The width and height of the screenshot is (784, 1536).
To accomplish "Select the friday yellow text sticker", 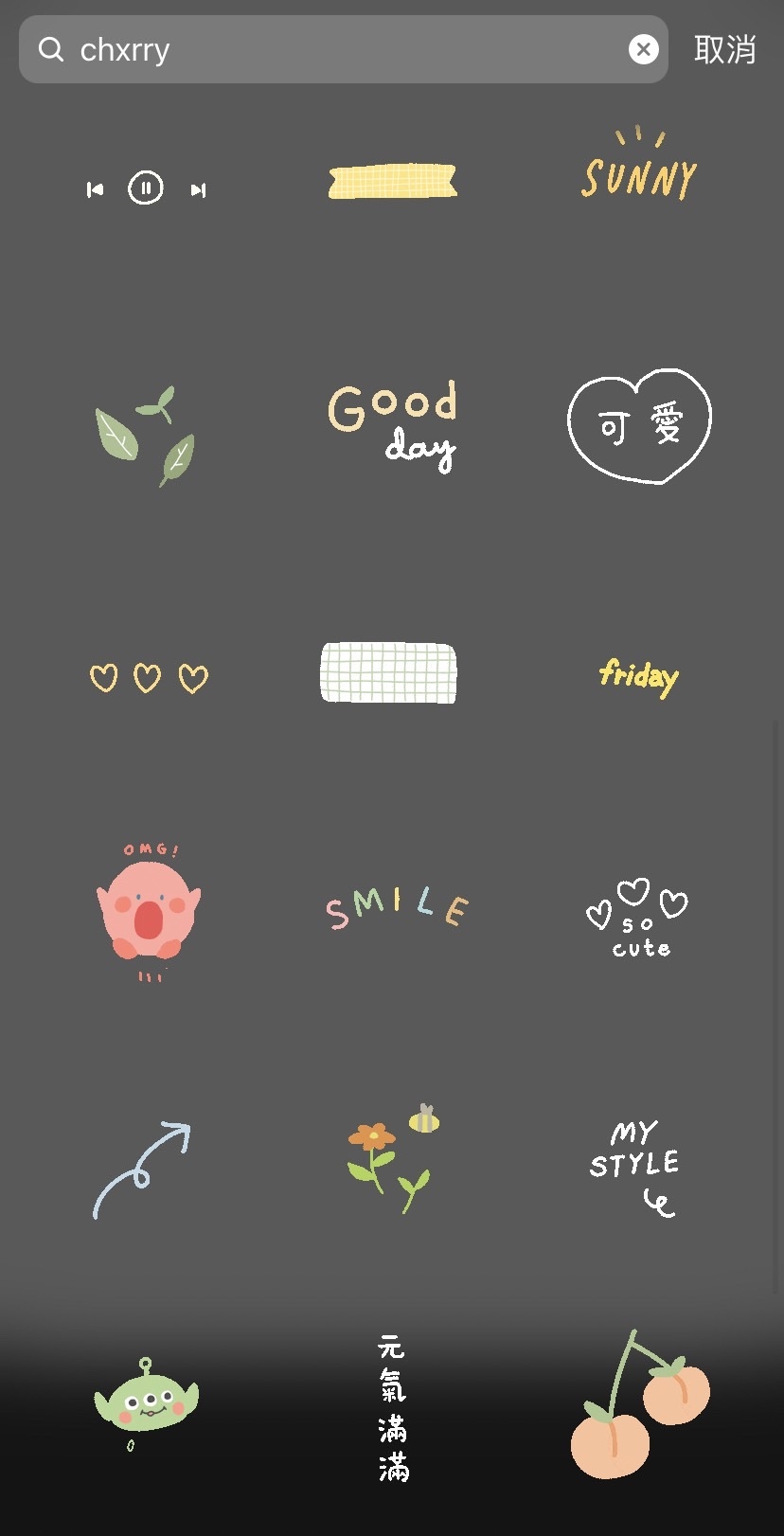I will (x=637, y=675).
